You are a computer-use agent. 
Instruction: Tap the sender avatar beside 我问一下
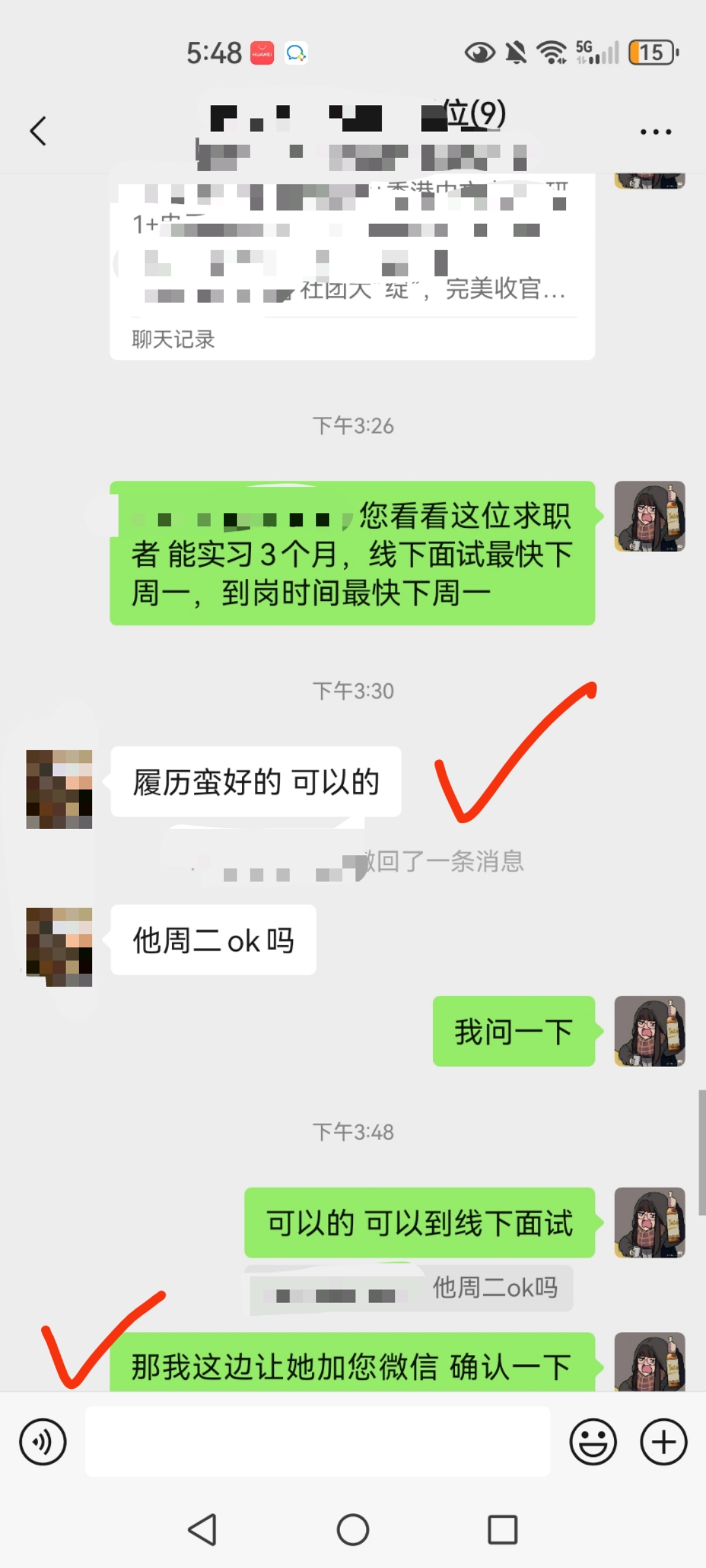[649, 1031]
